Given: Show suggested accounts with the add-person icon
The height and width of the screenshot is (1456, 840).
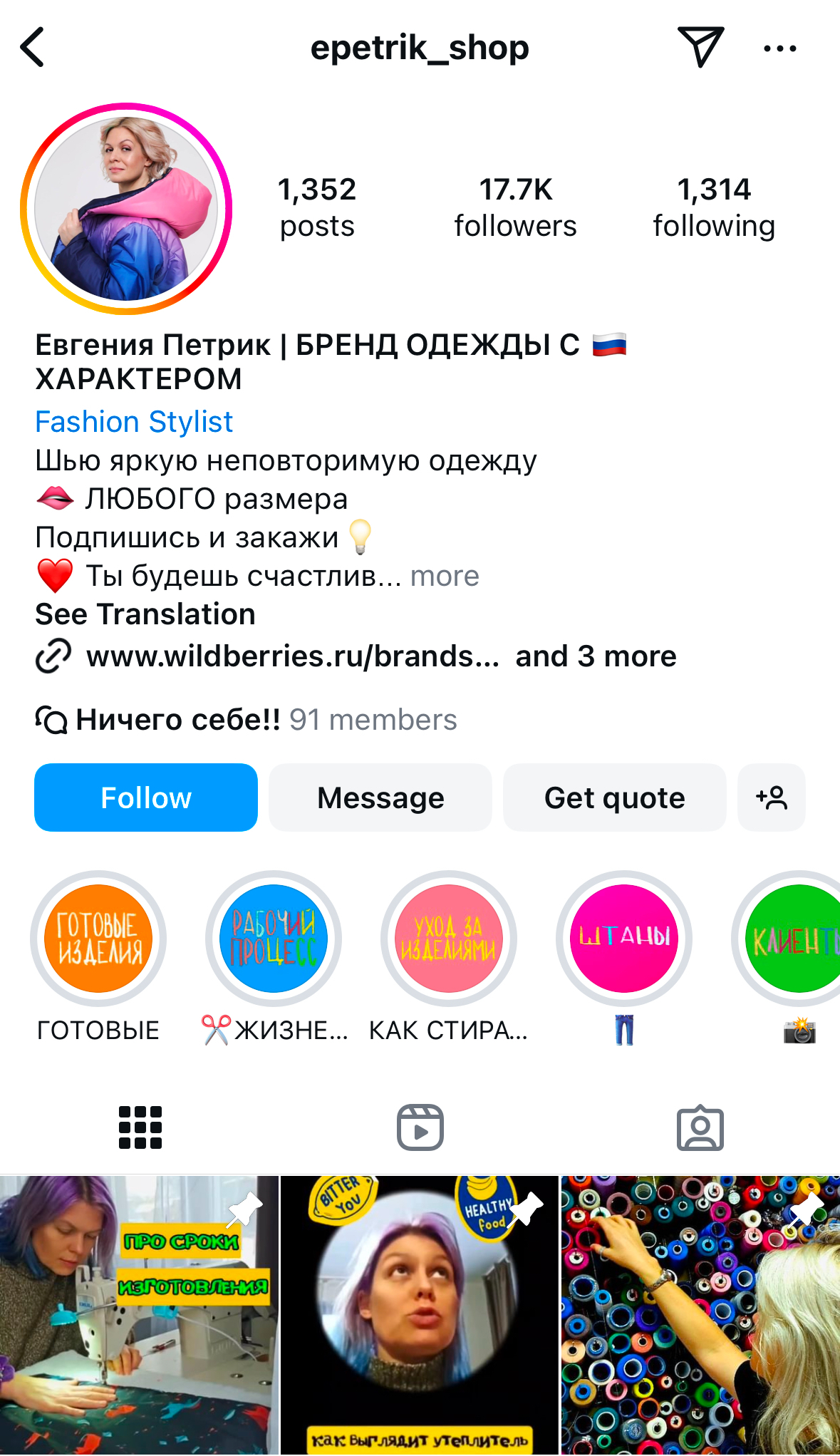Looking at the screenshot, I should pos(772,797).
